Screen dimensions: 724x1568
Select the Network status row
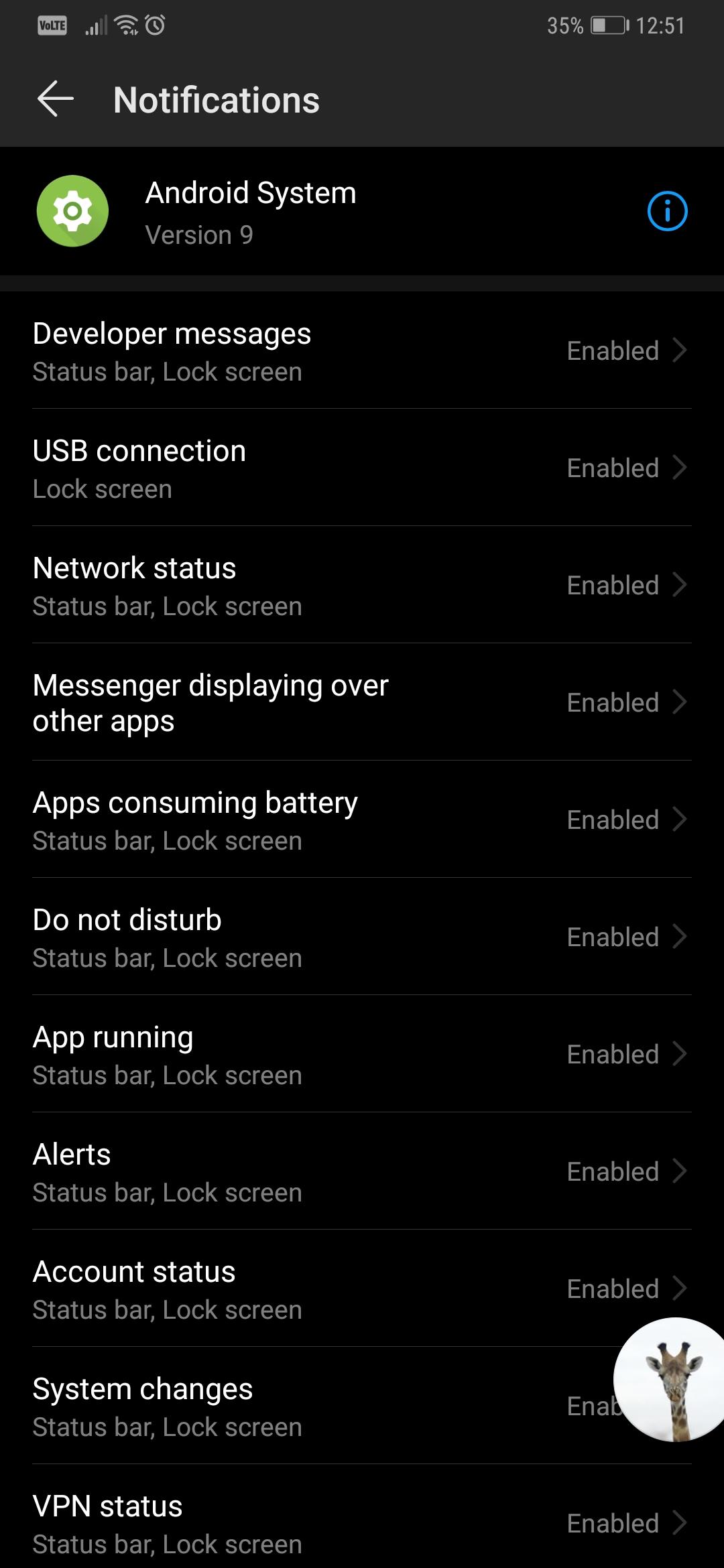362,585
